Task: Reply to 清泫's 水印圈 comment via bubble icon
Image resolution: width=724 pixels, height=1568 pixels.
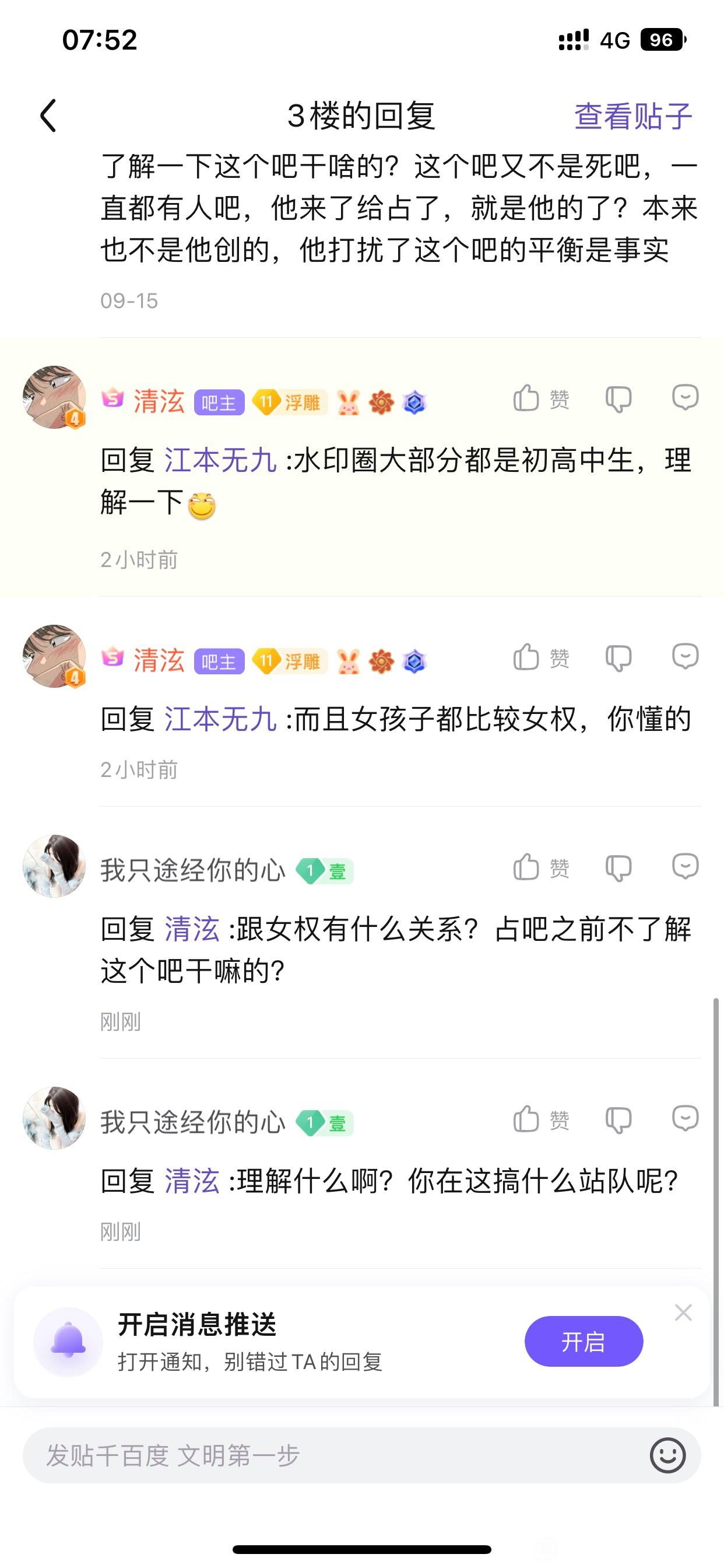Action: pos(684,397)
